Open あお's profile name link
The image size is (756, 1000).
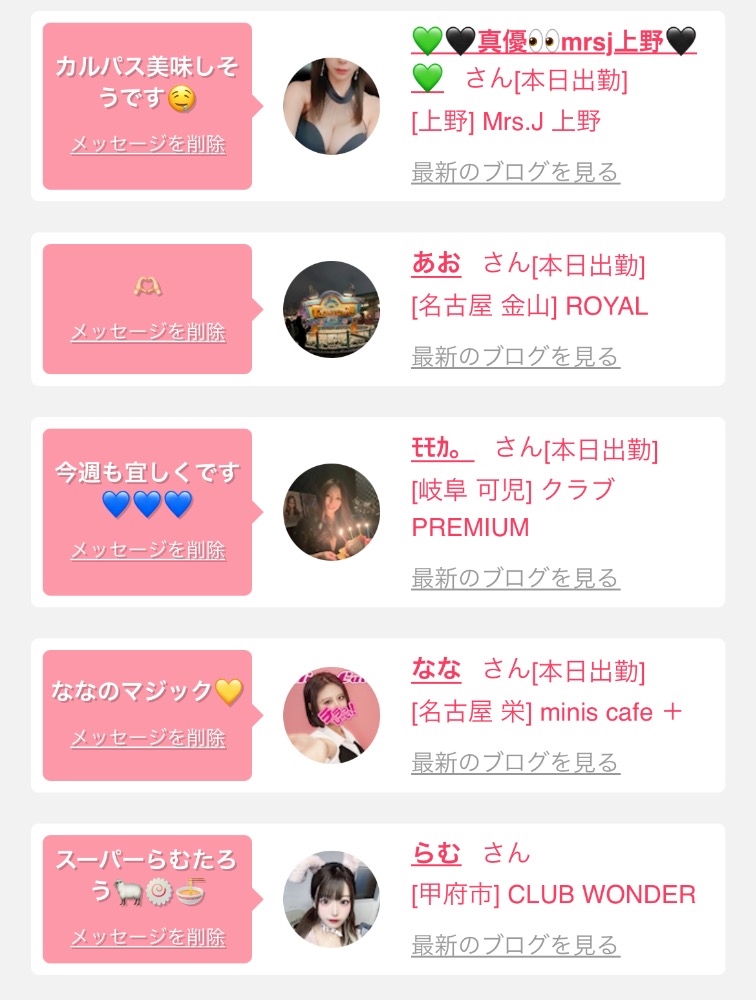click(436, 263)
